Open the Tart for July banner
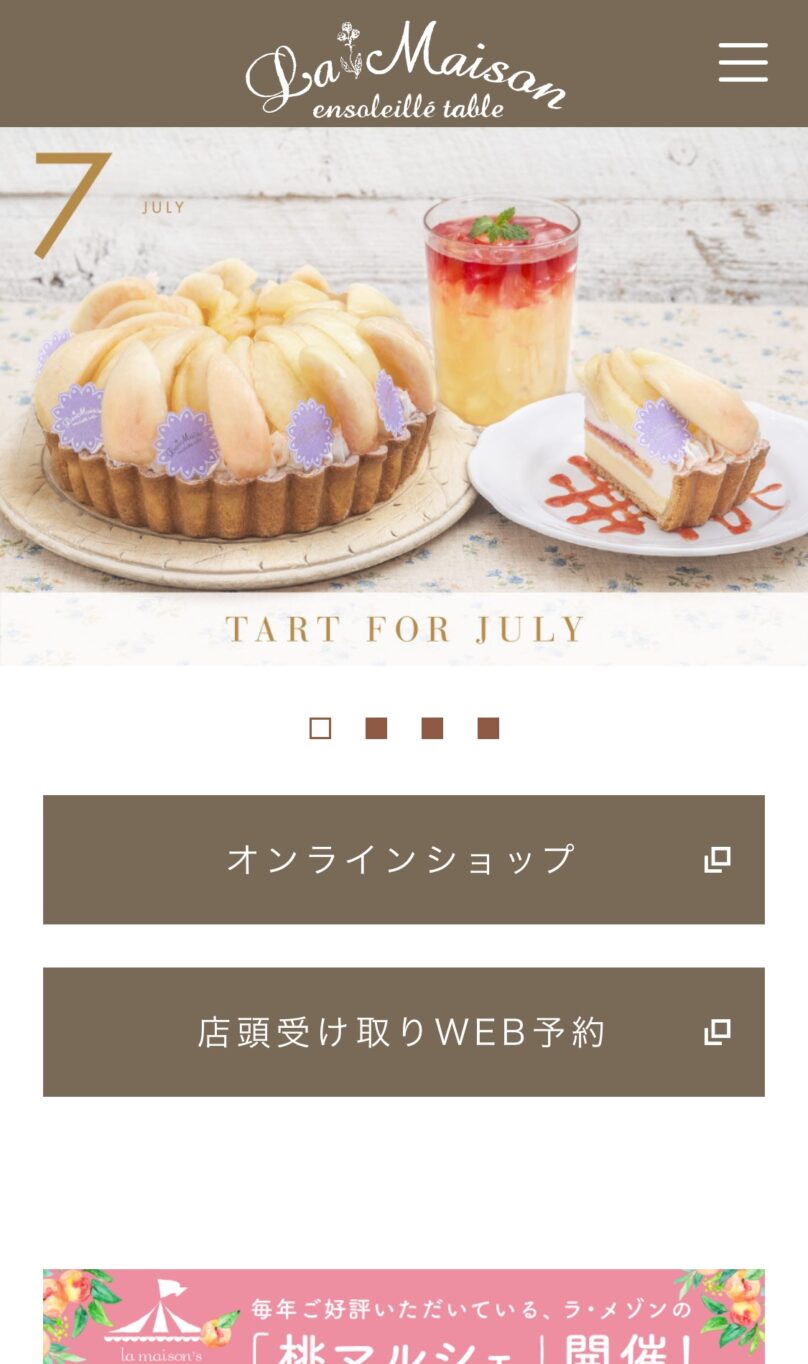The height and width of the screenshot is (1364, 808). tap(404, 396)
